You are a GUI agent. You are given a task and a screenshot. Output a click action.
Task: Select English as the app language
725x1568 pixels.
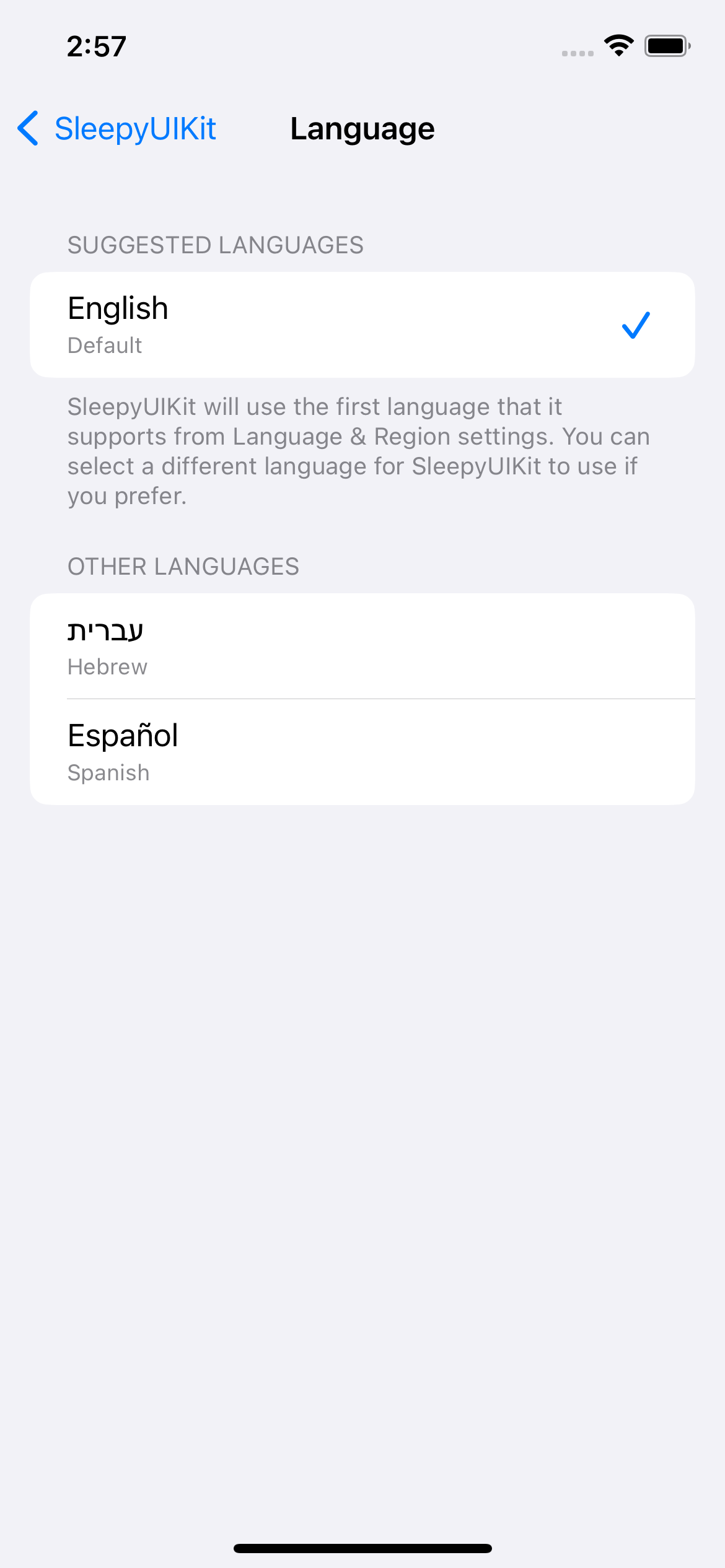point(362,324)
